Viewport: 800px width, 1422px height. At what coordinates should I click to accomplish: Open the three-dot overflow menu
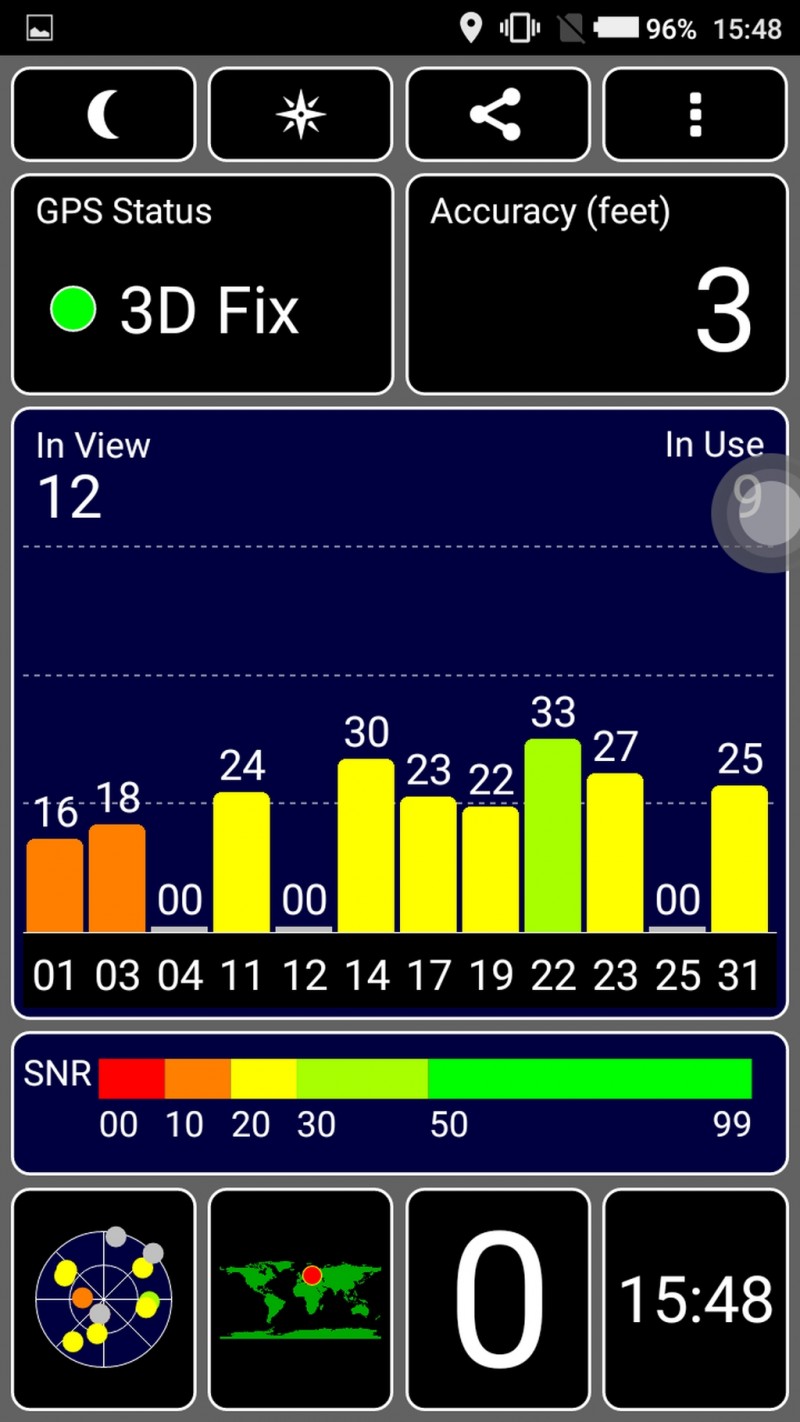click(695, 114)
